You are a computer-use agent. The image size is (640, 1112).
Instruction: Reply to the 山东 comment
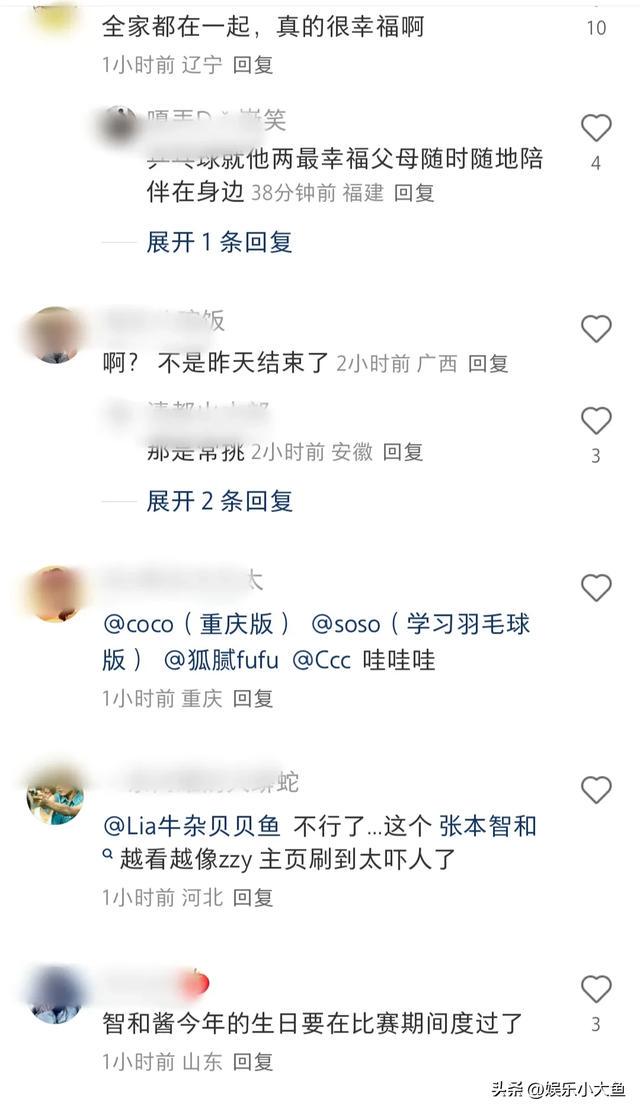253,1062
